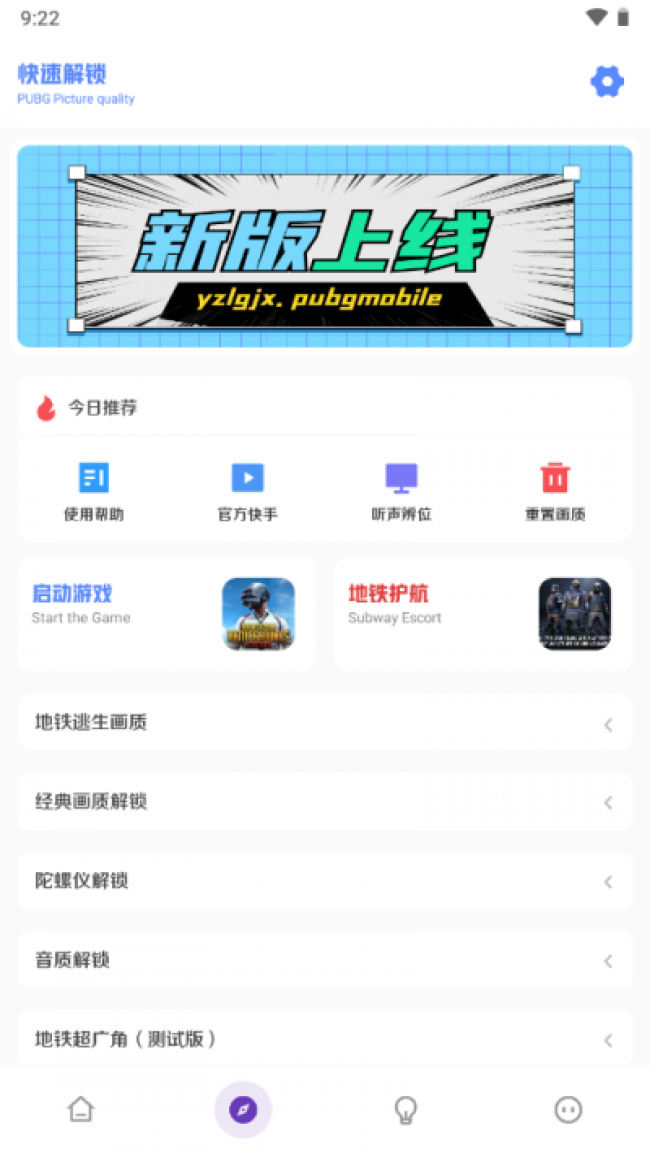Select the compass tab in bottom bar
The image size is (650, 1153).
point(243,1109)
